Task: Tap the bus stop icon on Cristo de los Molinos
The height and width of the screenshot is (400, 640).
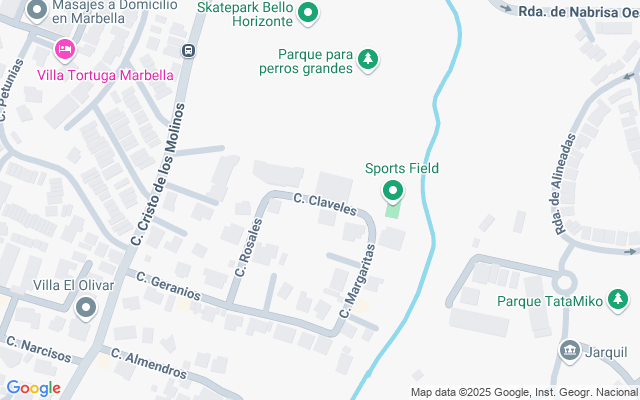Action: pyautogui.click(x=188, y=50)
